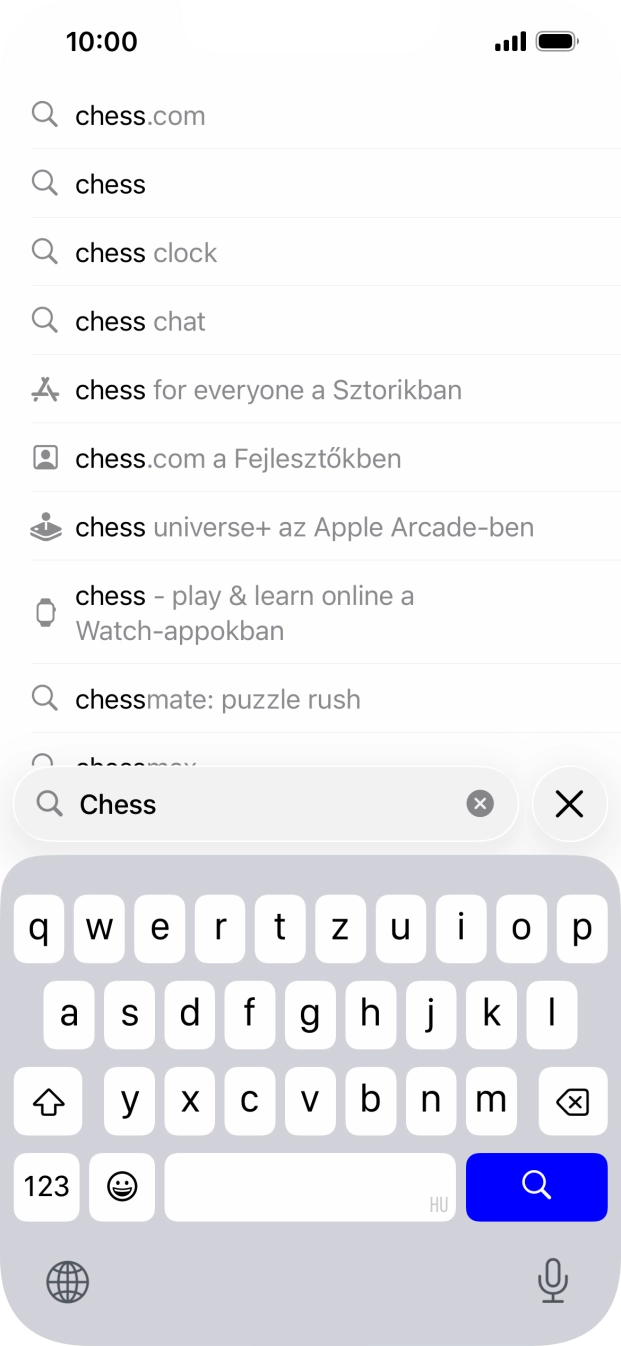Clear the text in the search field
Image resolution: width=621 pixels, height=1346 pixels.
tap(481, 804)
